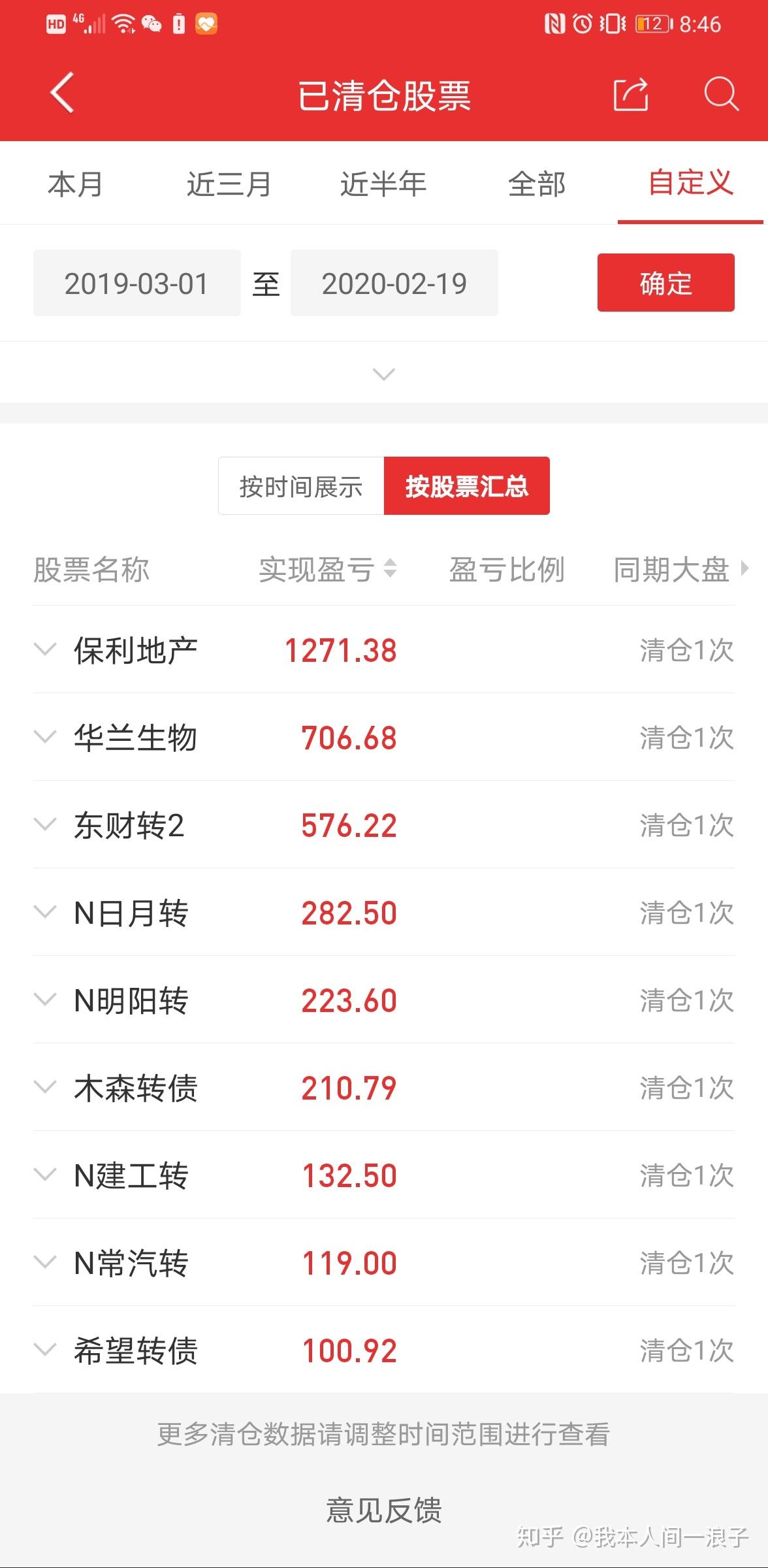768x1568 pixels.
Task: Show the 全部 tab
Action: point(537,184)
